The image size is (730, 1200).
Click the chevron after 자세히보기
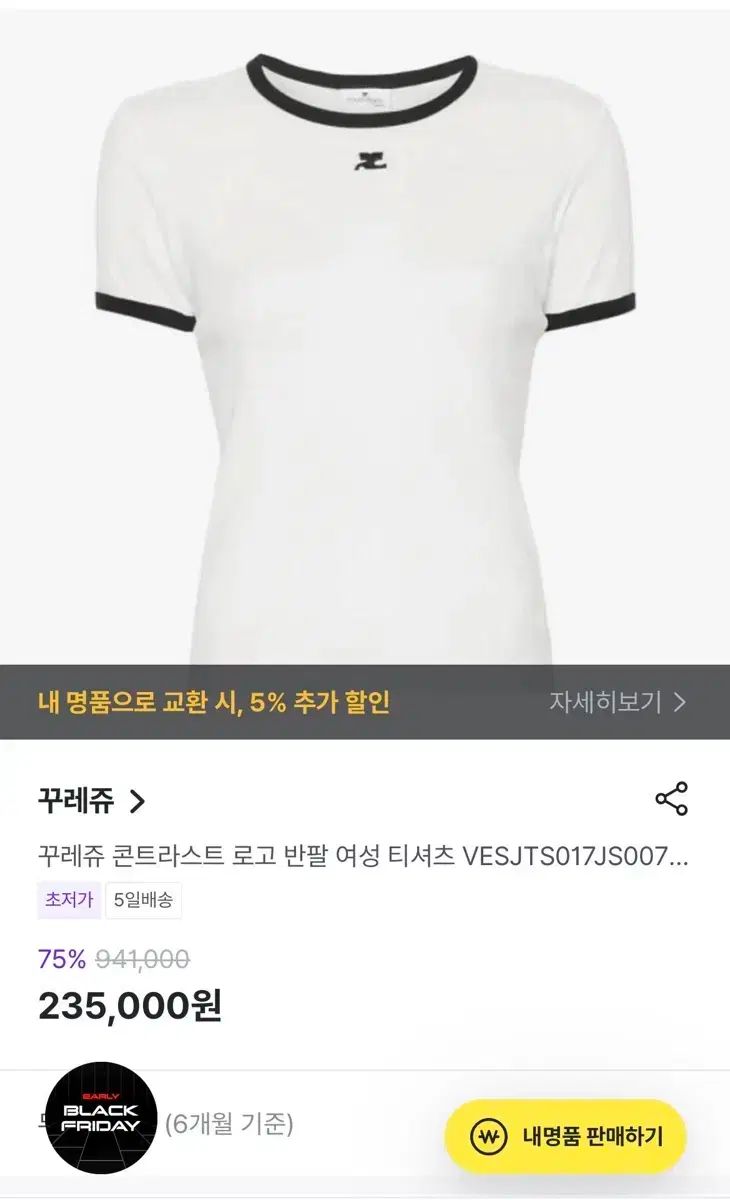point(677,702)
